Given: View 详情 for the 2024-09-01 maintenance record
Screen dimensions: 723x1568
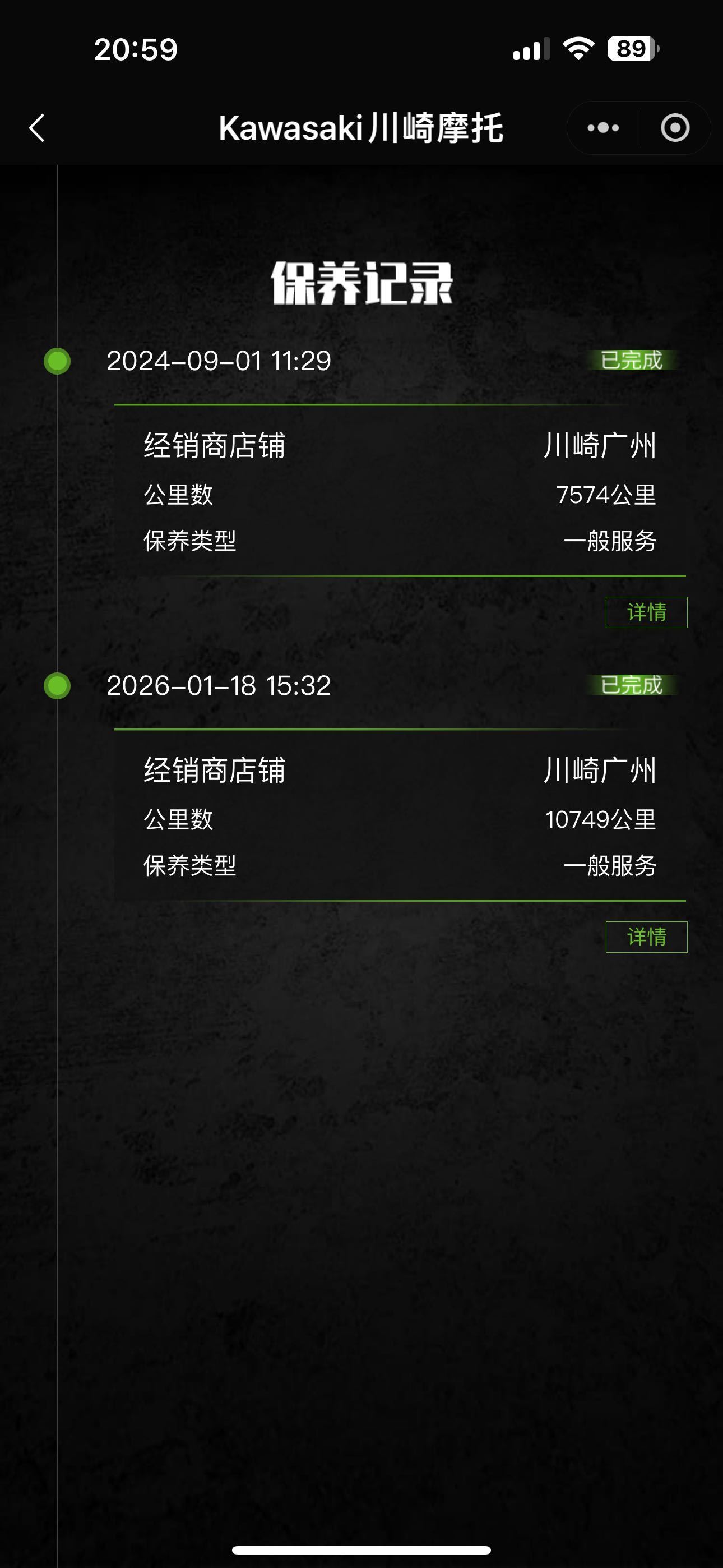Looking at the screenshot, I should pyautogui.click(x=646, y=612).
